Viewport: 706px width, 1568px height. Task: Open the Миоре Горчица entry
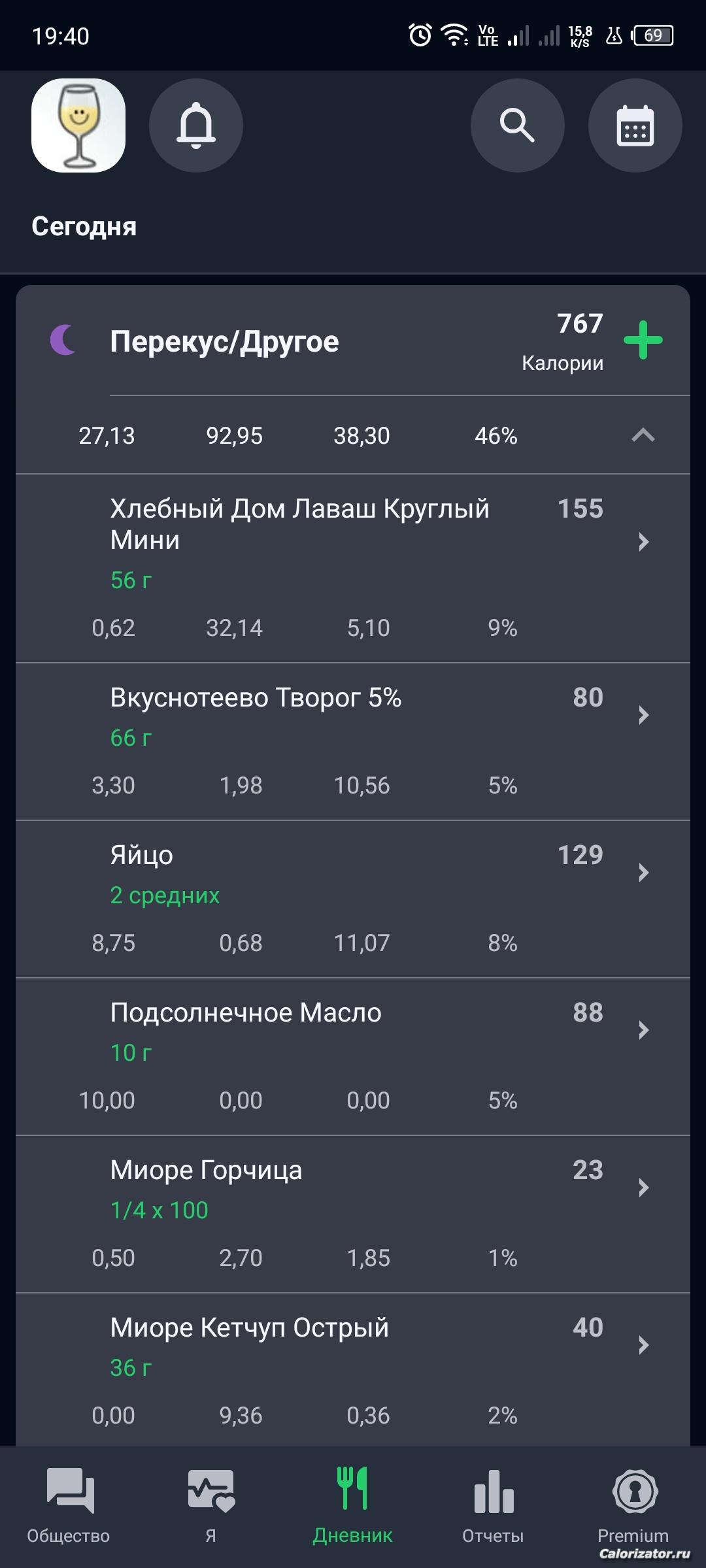pos(353,1188)
